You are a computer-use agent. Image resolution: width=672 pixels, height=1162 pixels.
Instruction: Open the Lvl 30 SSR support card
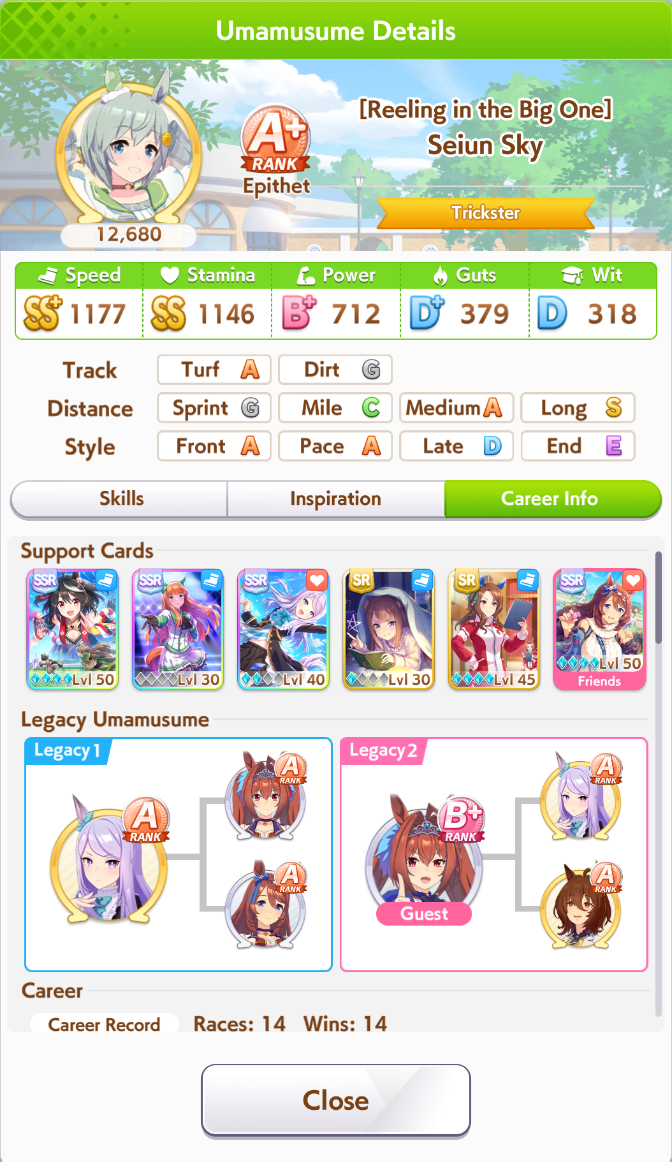click(178, 629)
